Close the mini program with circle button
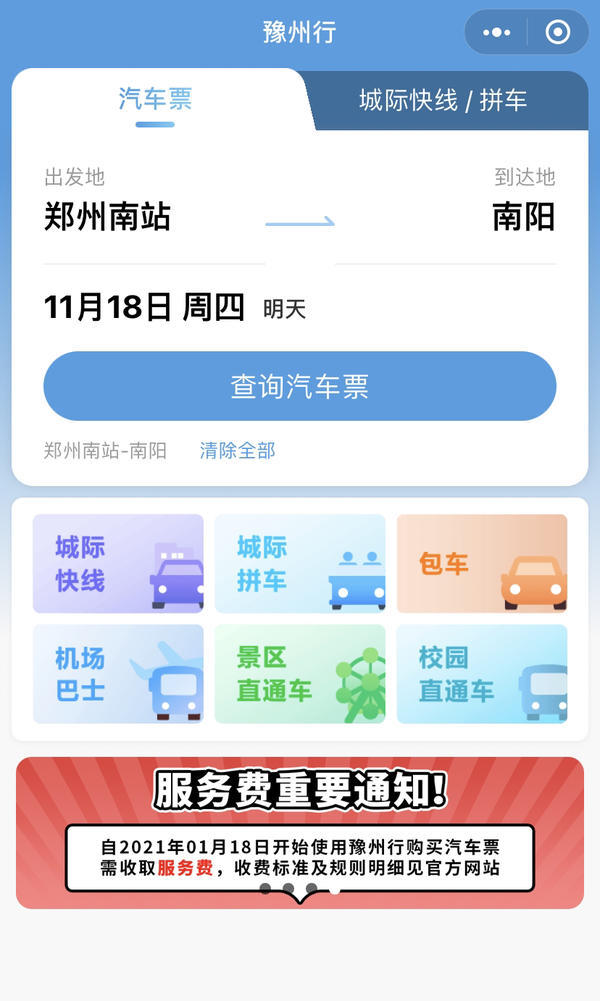This screenshot has width=600, height=1001. pos(558,32)
